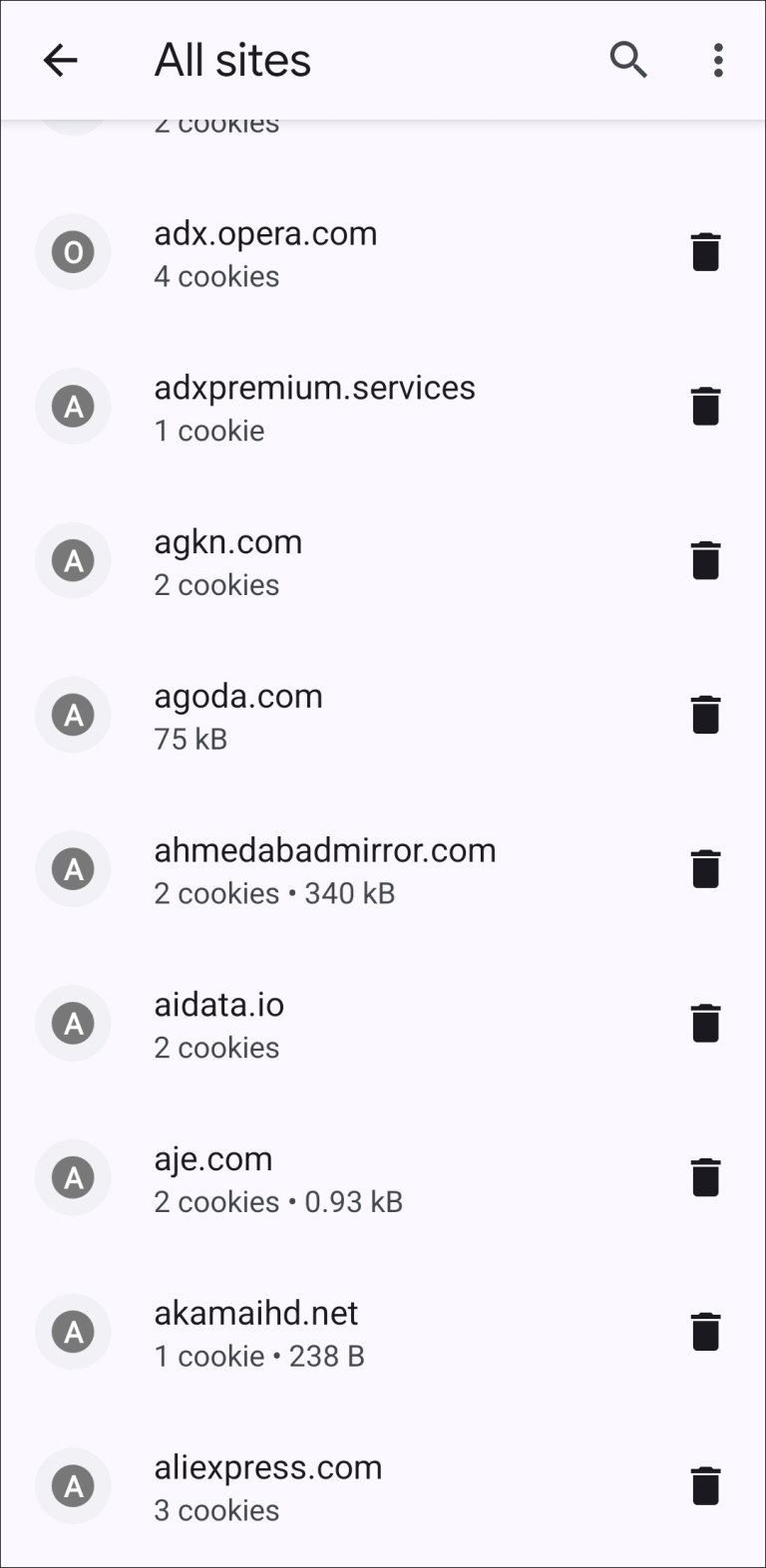
Task: Click the back arrow to leave All sites
Action: click(x=61, y=60)
